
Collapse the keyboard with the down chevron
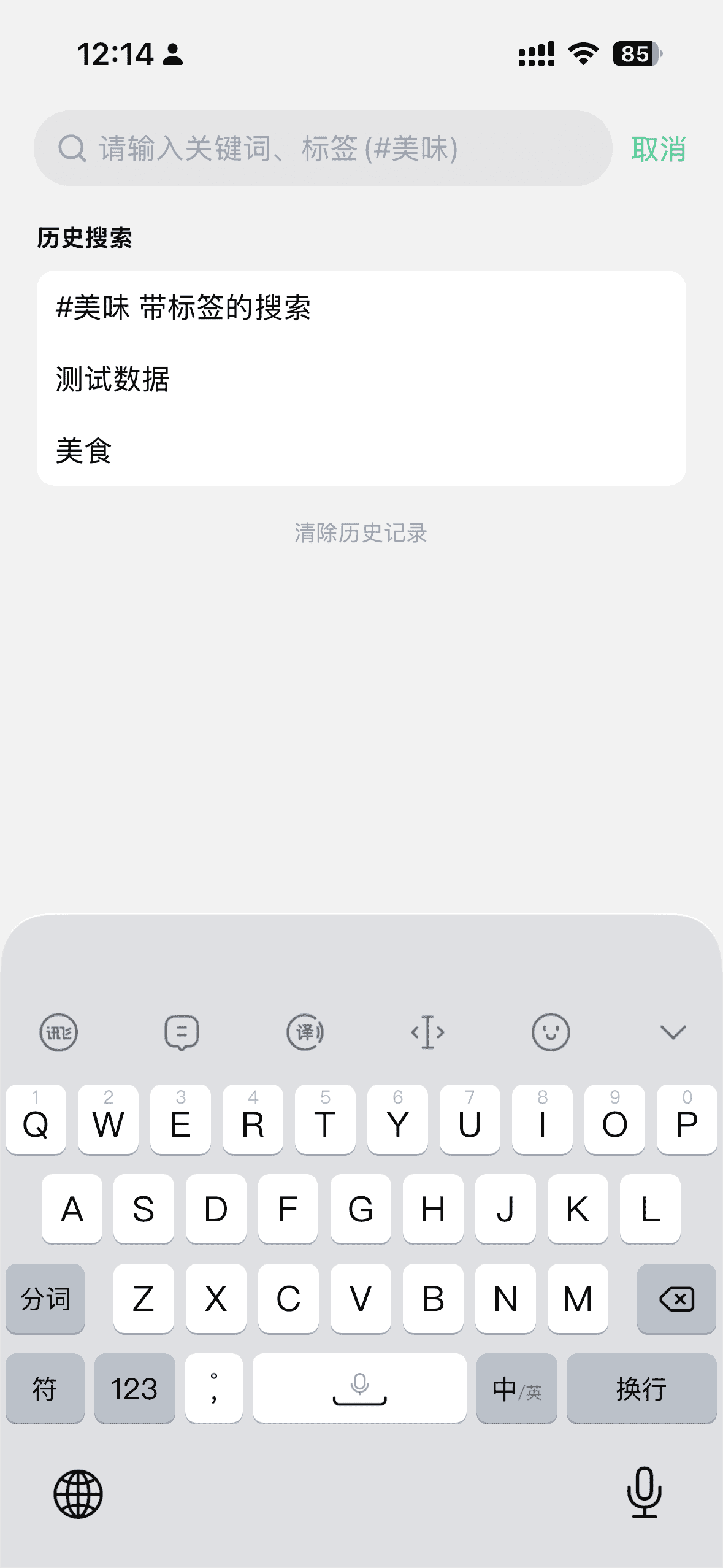coord(673,1032)
